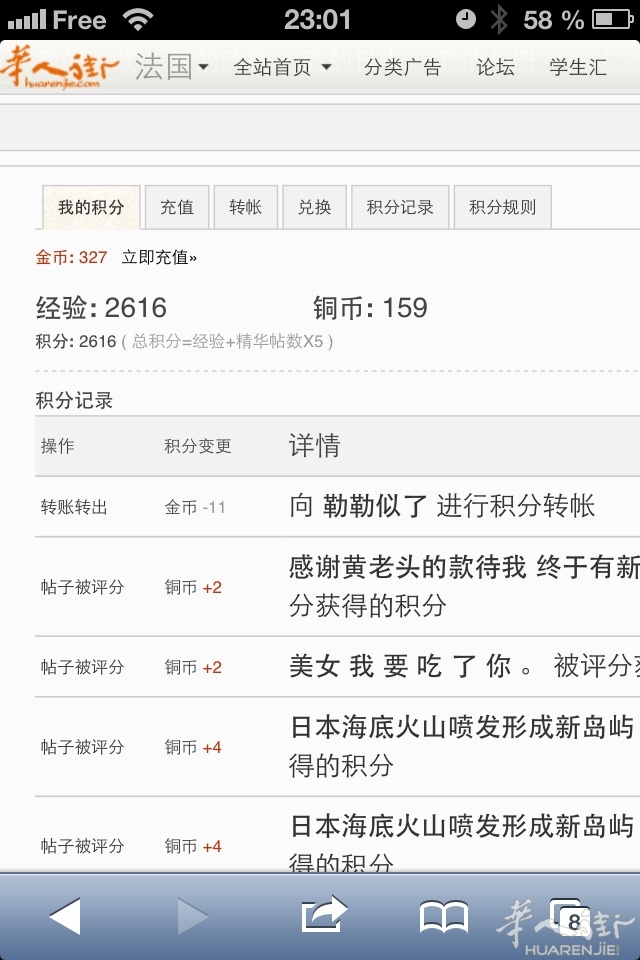The width and height of the screenshot is (640, 960).
Task: Open 勒勒似了 user profile link
Action: 375,506
